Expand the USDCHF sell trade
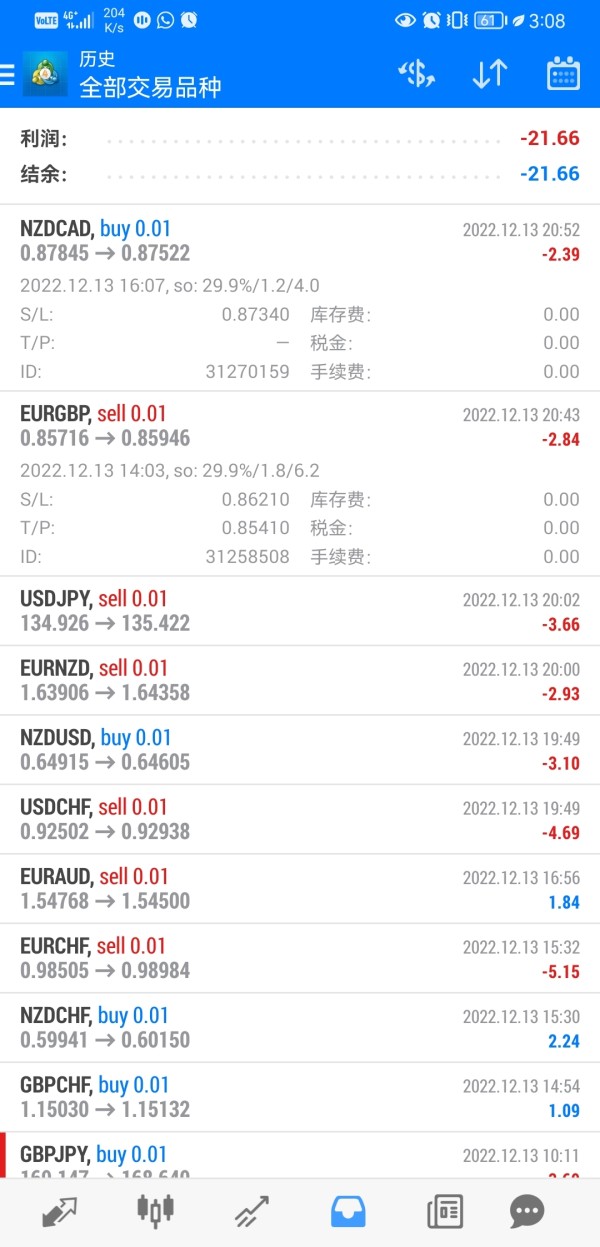This screenshot has width=600, height=1247. click(299, 819)
